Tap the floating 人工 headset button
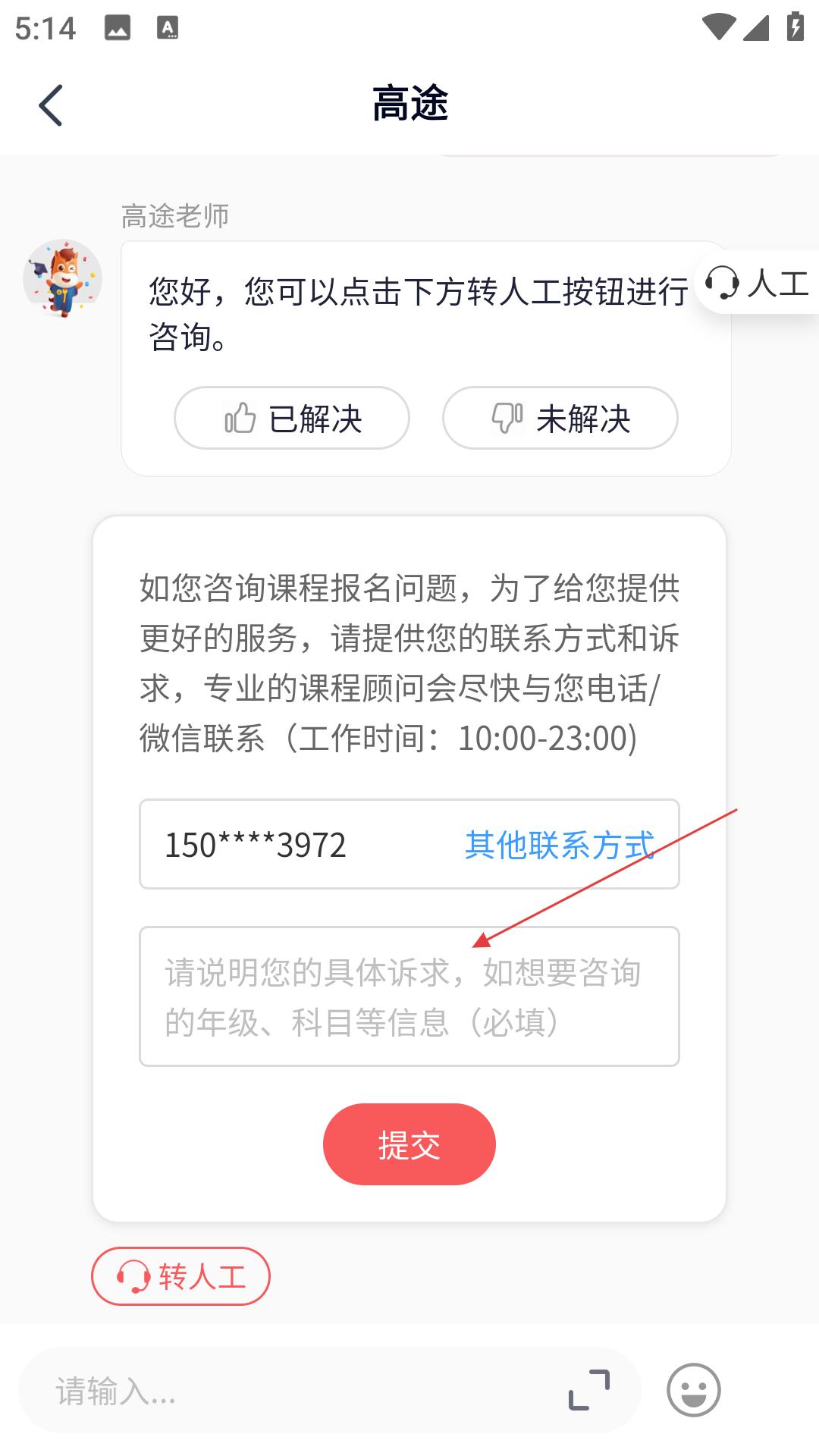 pyautogui.click(x=757, y=283)
